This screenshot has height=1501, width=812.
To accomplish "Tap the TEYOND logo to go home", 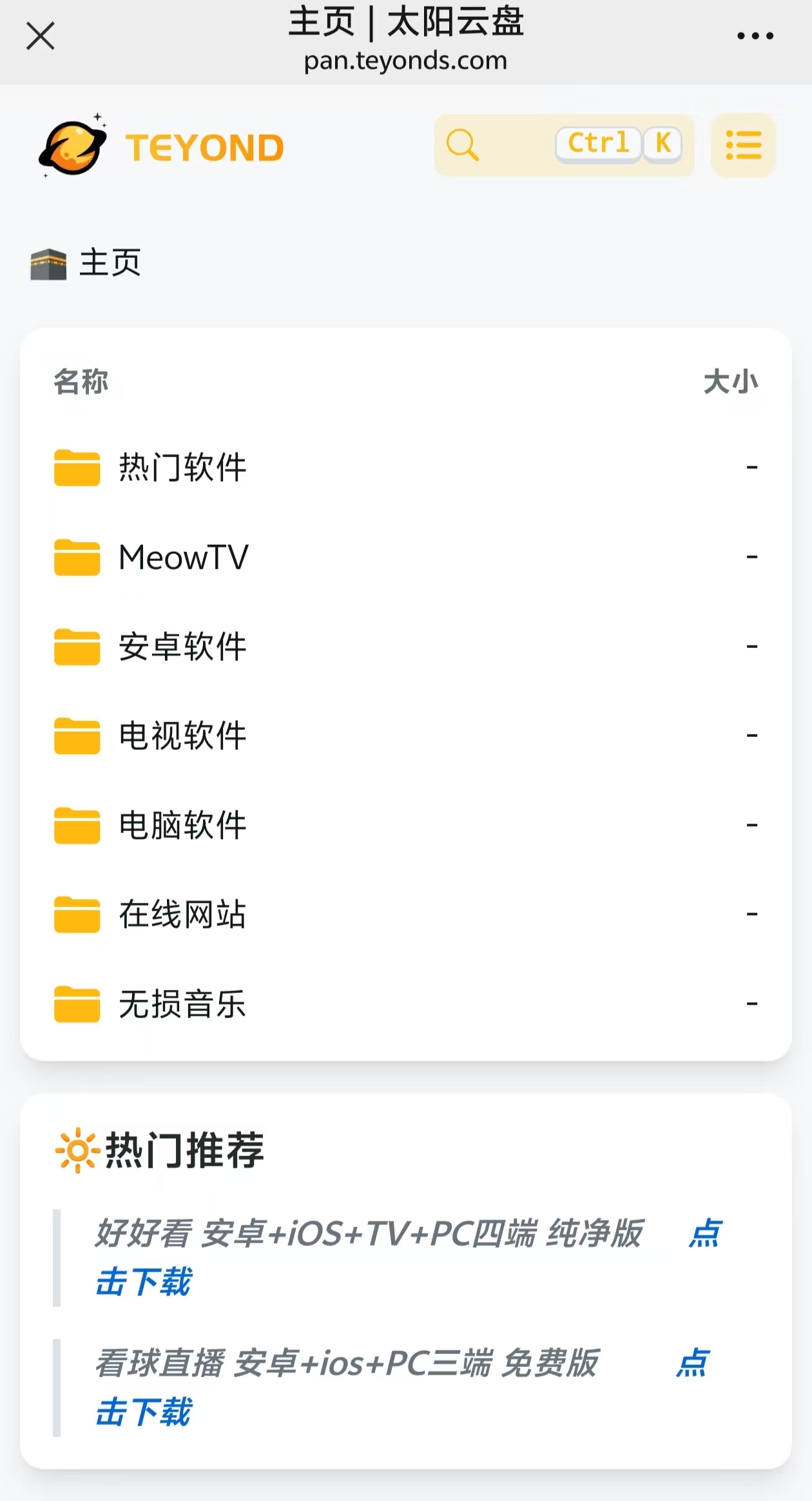I will pyautogui.click(x=161, y=146).
